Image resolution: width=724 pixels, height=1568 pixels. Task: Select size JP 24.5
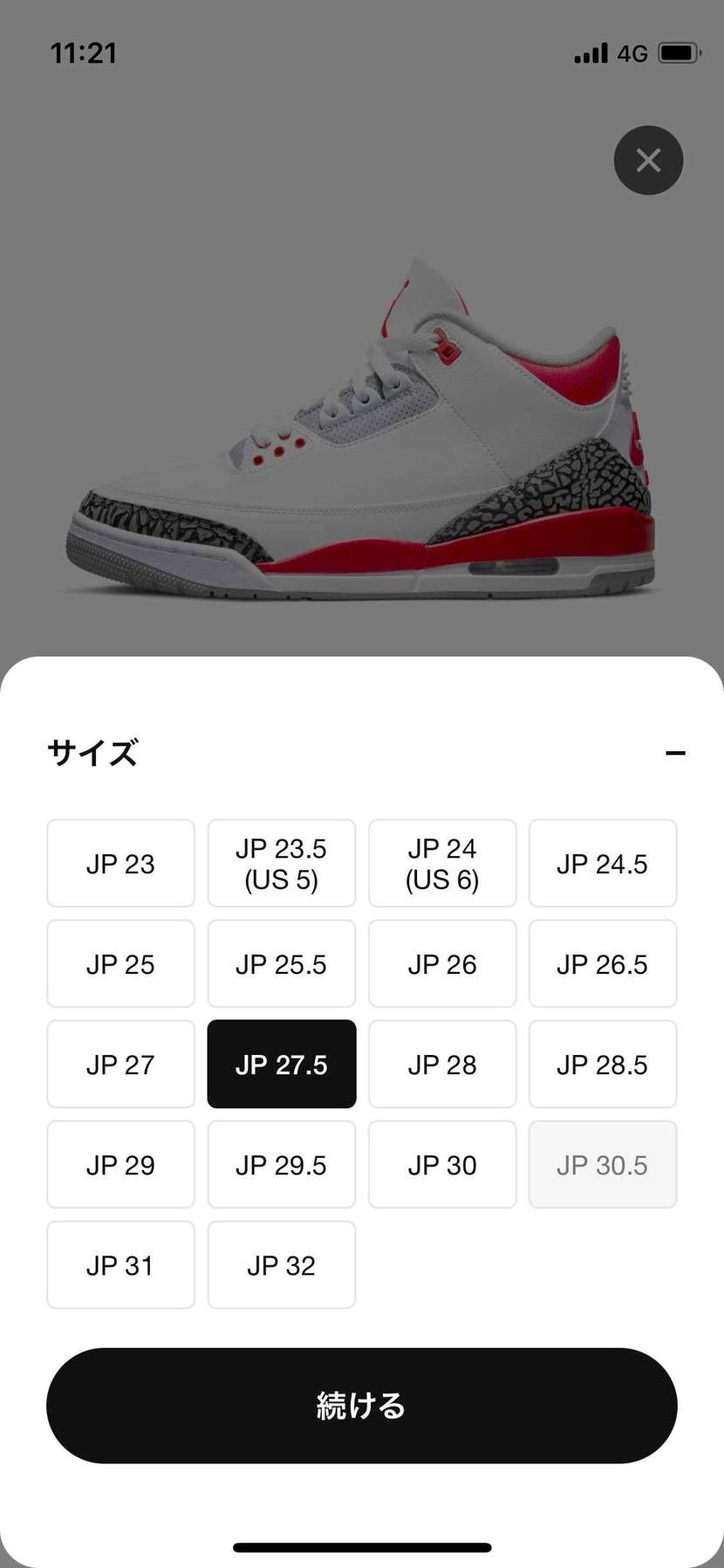[603, 864]
